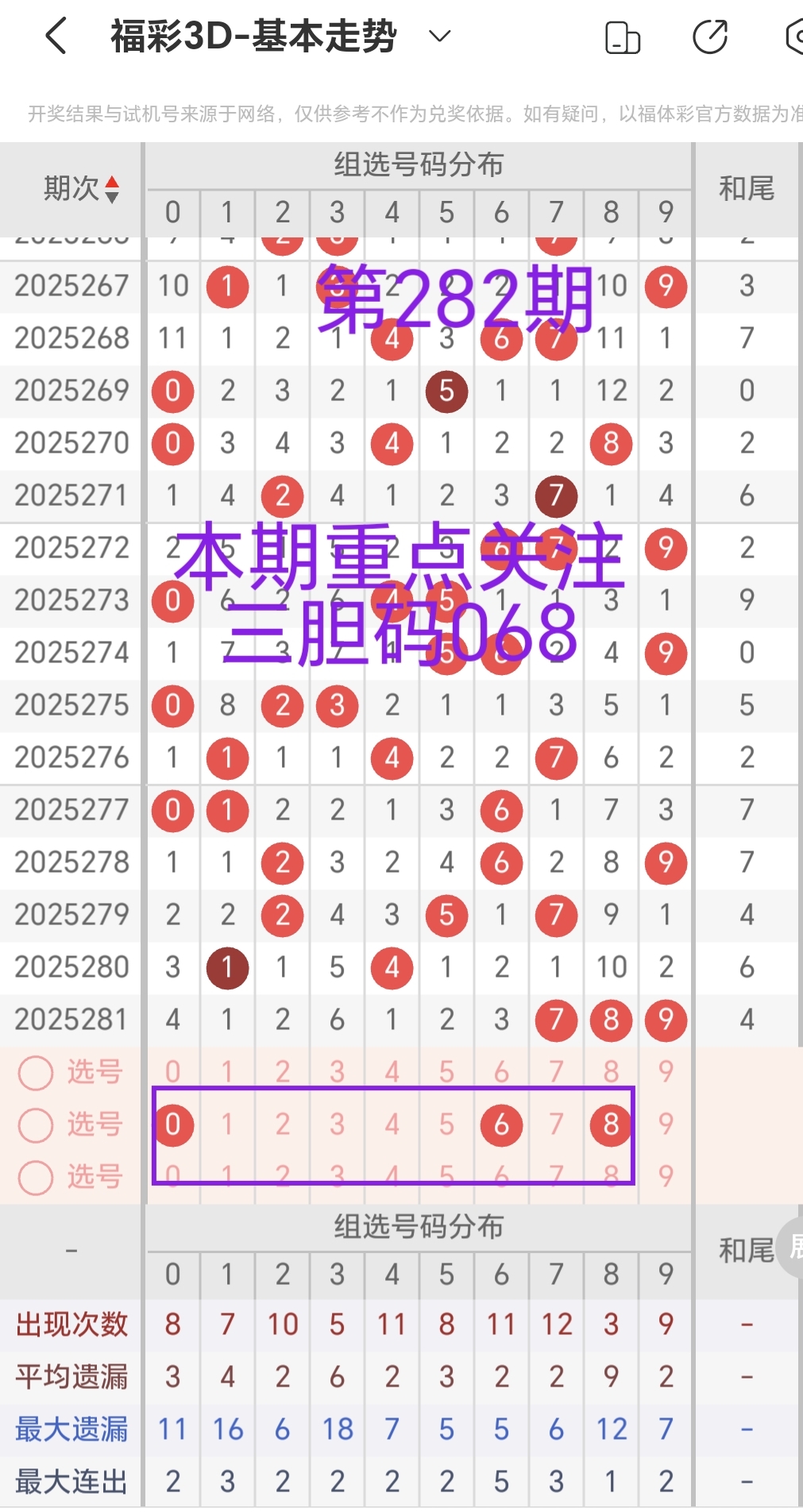Select the third 选号 radio circle

point(36,1178)
